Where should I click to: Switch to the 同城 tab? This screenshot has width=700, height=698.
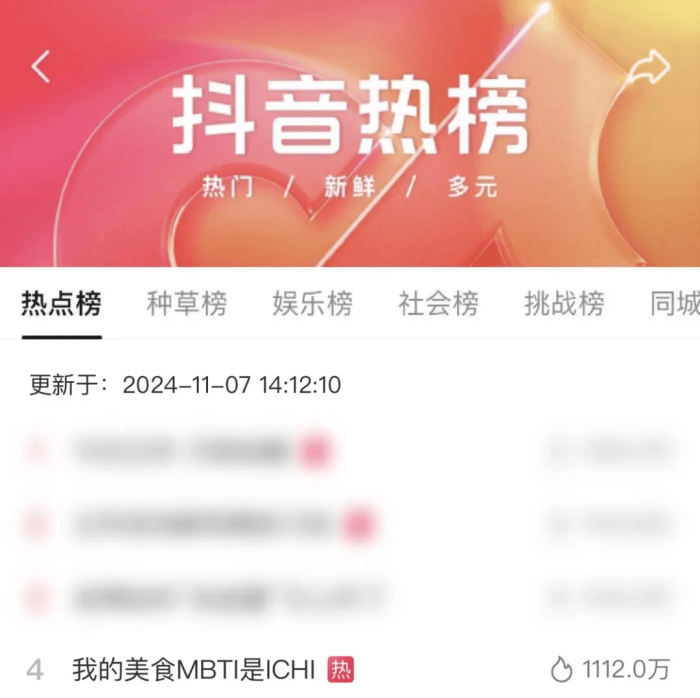(676, 304)
